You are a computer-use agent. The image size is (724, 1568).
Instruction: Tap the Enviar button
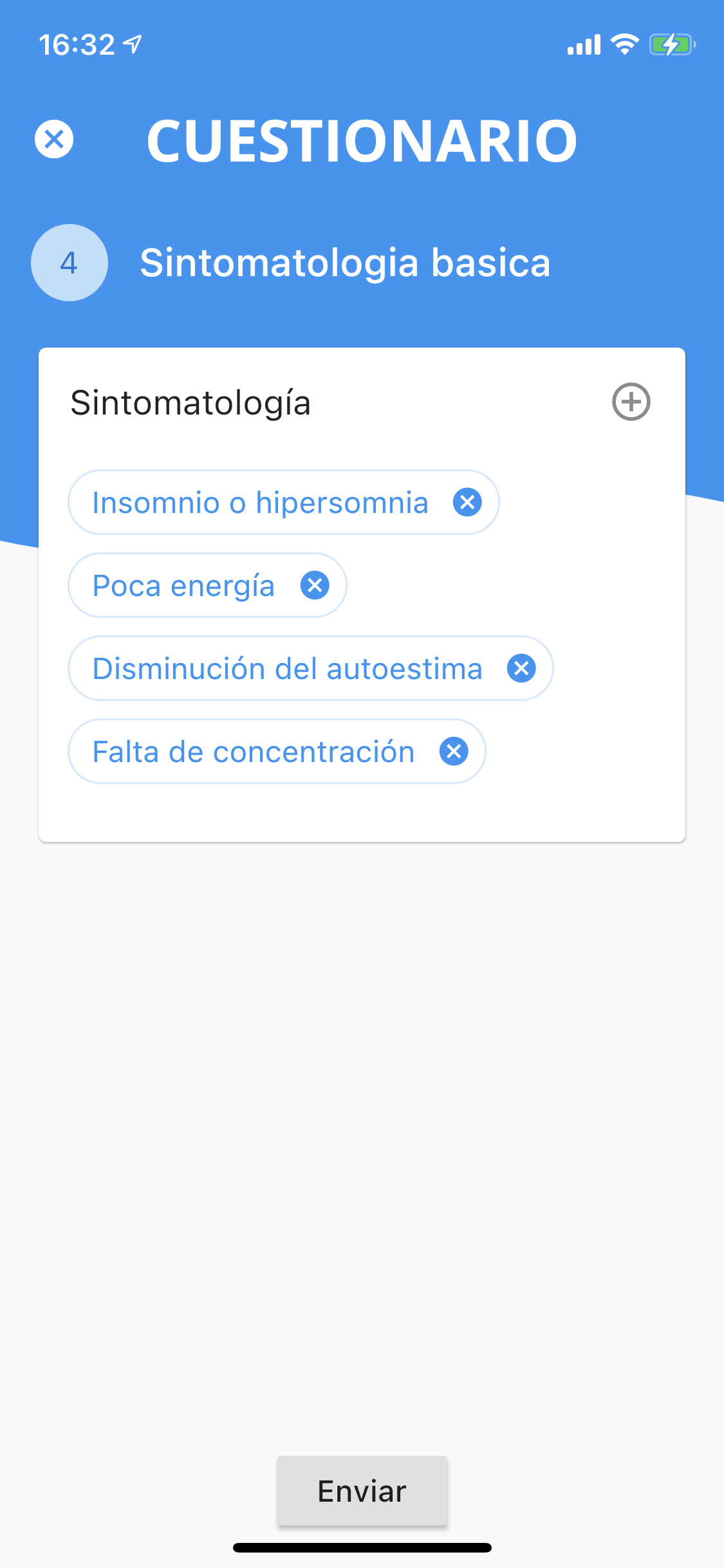click(362, 1491)
